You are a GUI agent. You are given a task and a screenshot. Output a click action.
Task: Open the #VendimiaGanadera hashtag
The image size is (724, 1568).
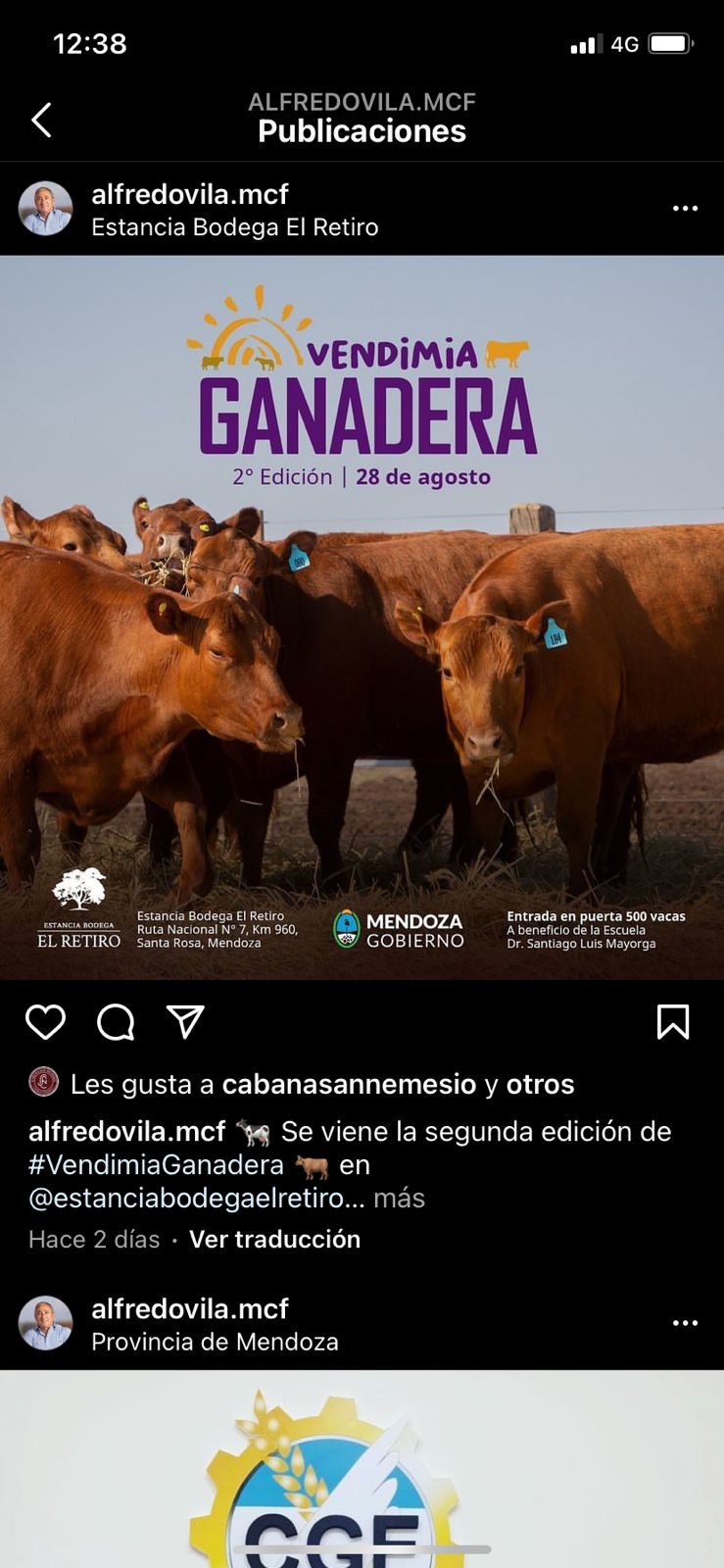coord(156,1165)
